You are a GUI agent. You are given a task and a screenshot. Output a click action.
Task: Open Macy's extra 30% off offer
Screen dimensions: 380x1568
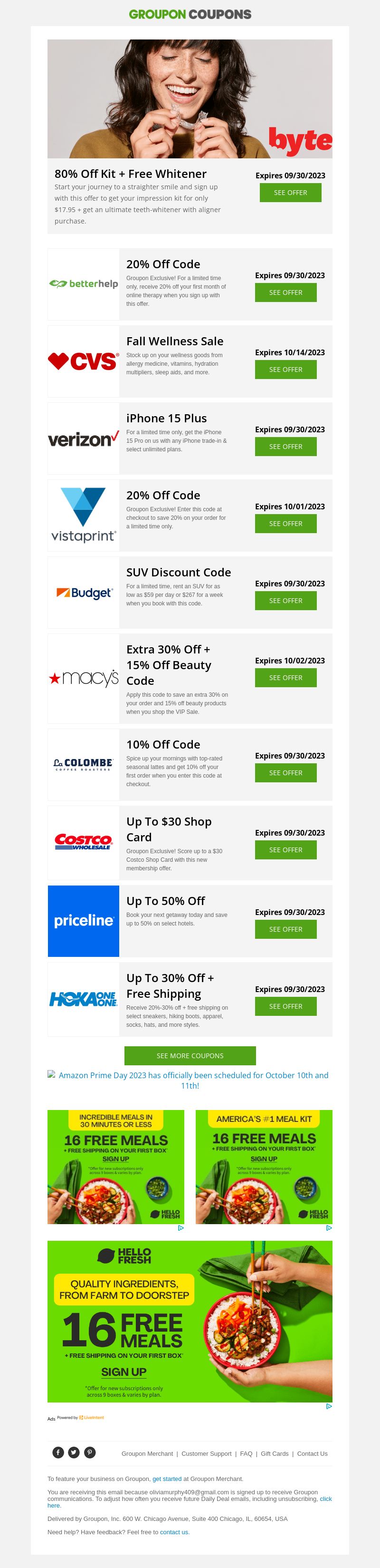tap(285, 678)
